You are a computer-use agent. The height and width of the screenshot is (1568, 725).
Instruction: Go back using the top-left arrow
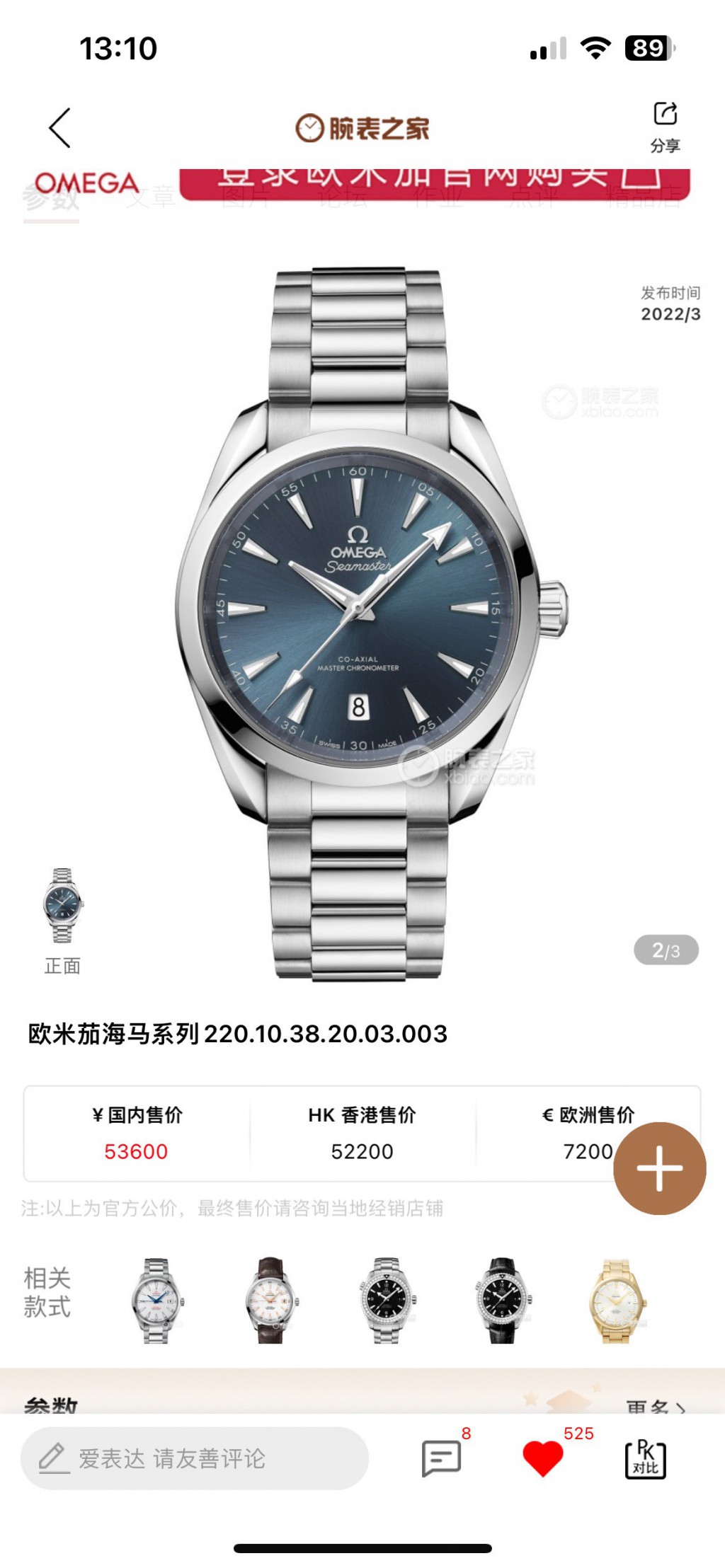tap(60, 128)
